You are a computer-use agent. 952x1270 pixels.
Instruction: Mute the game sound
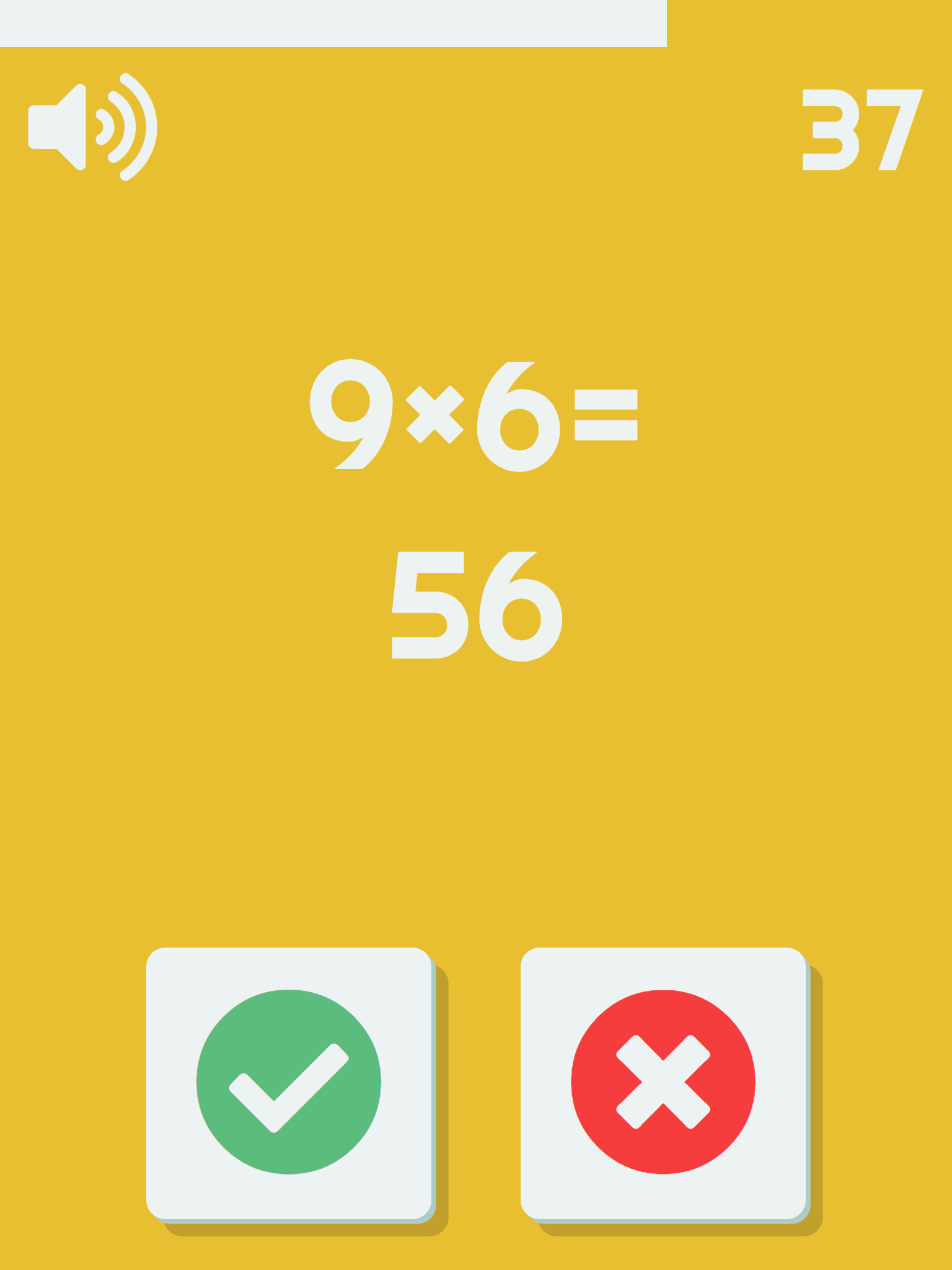tap(92, 127)
